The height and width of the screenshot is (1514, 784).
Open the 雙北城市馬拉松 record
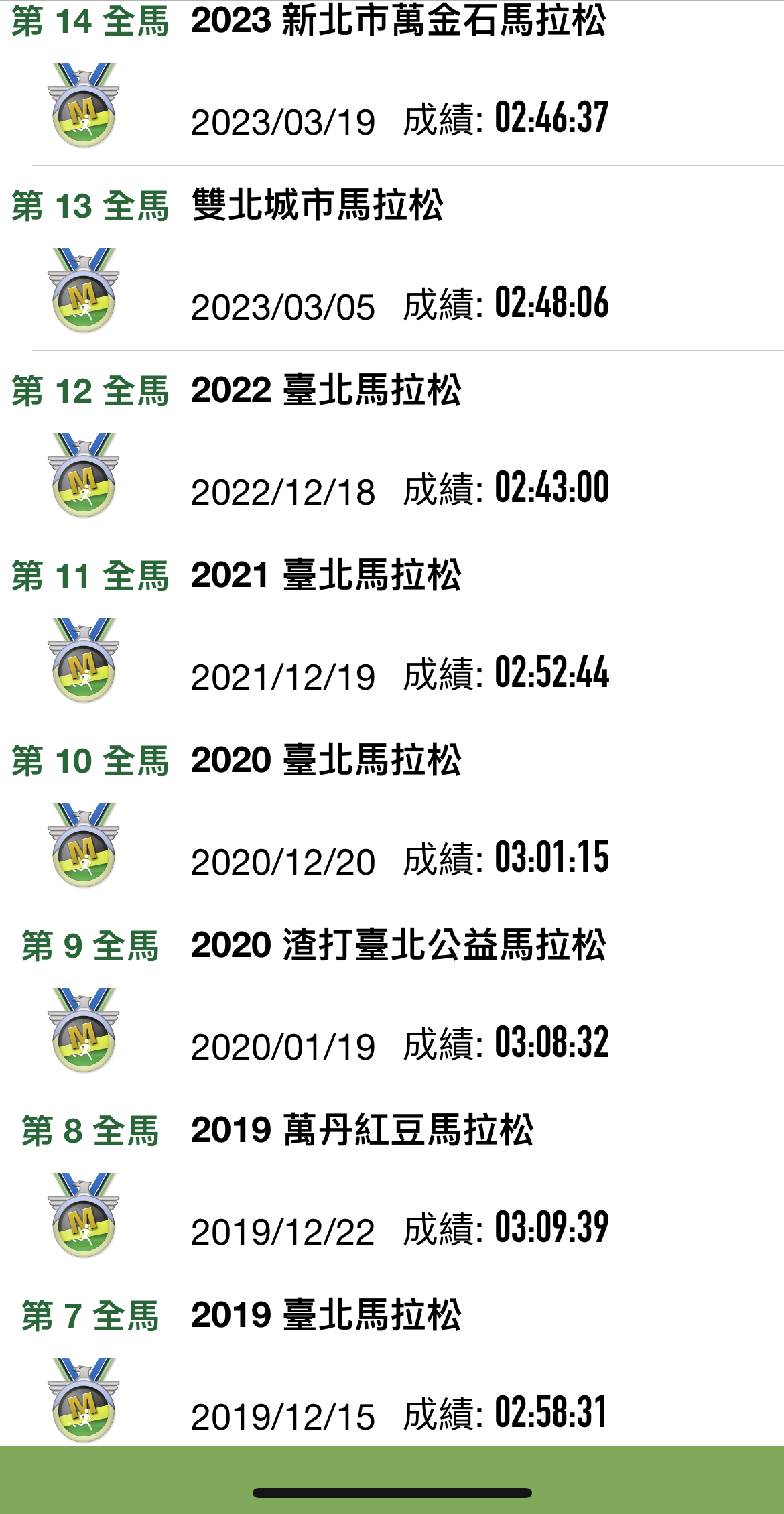click(x=392, y=258)
